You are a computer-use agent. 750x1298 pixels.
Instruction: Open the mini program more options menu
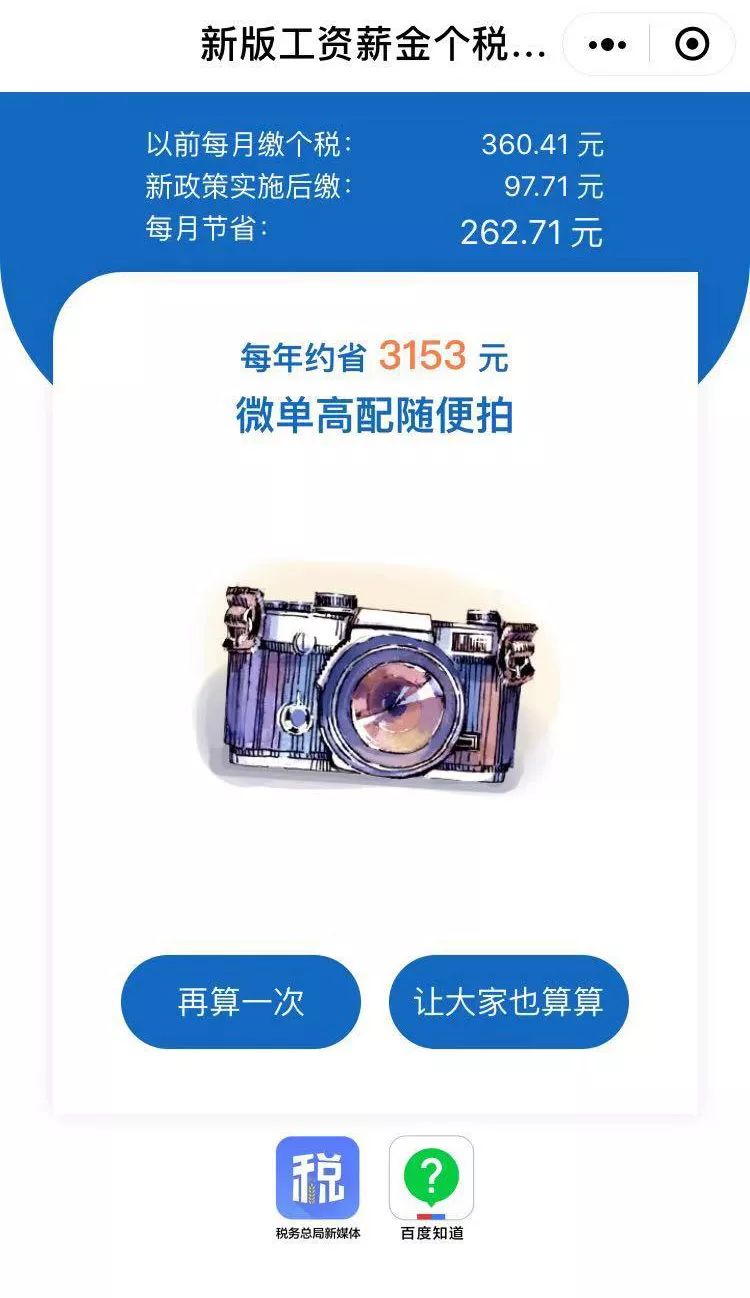click(x=607, y=45)
